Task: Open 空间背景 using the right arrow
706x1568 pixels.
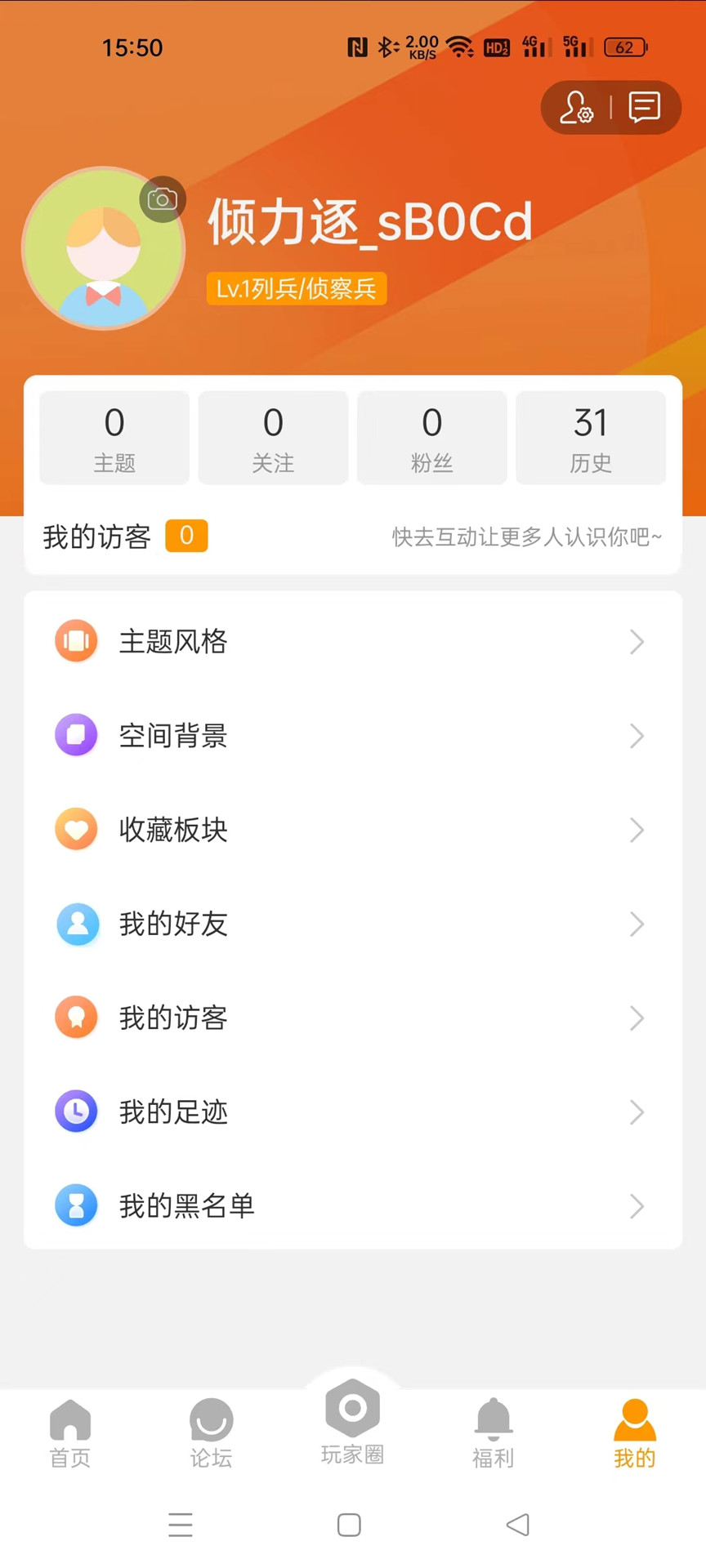Action: [x=637, y=736]
